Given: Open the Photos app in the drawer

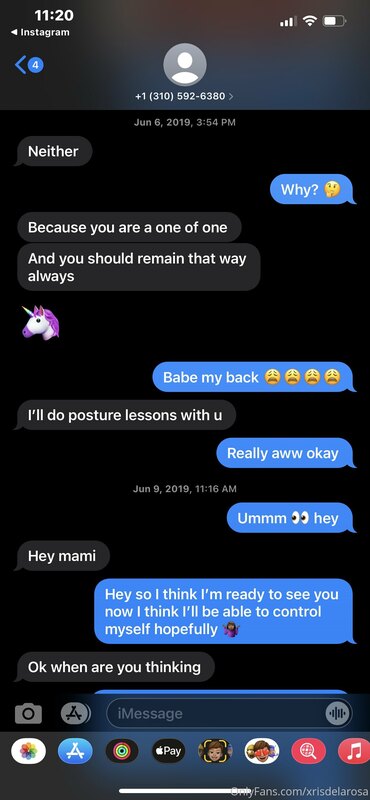Looking at the screenshot, I should point(28,751).
